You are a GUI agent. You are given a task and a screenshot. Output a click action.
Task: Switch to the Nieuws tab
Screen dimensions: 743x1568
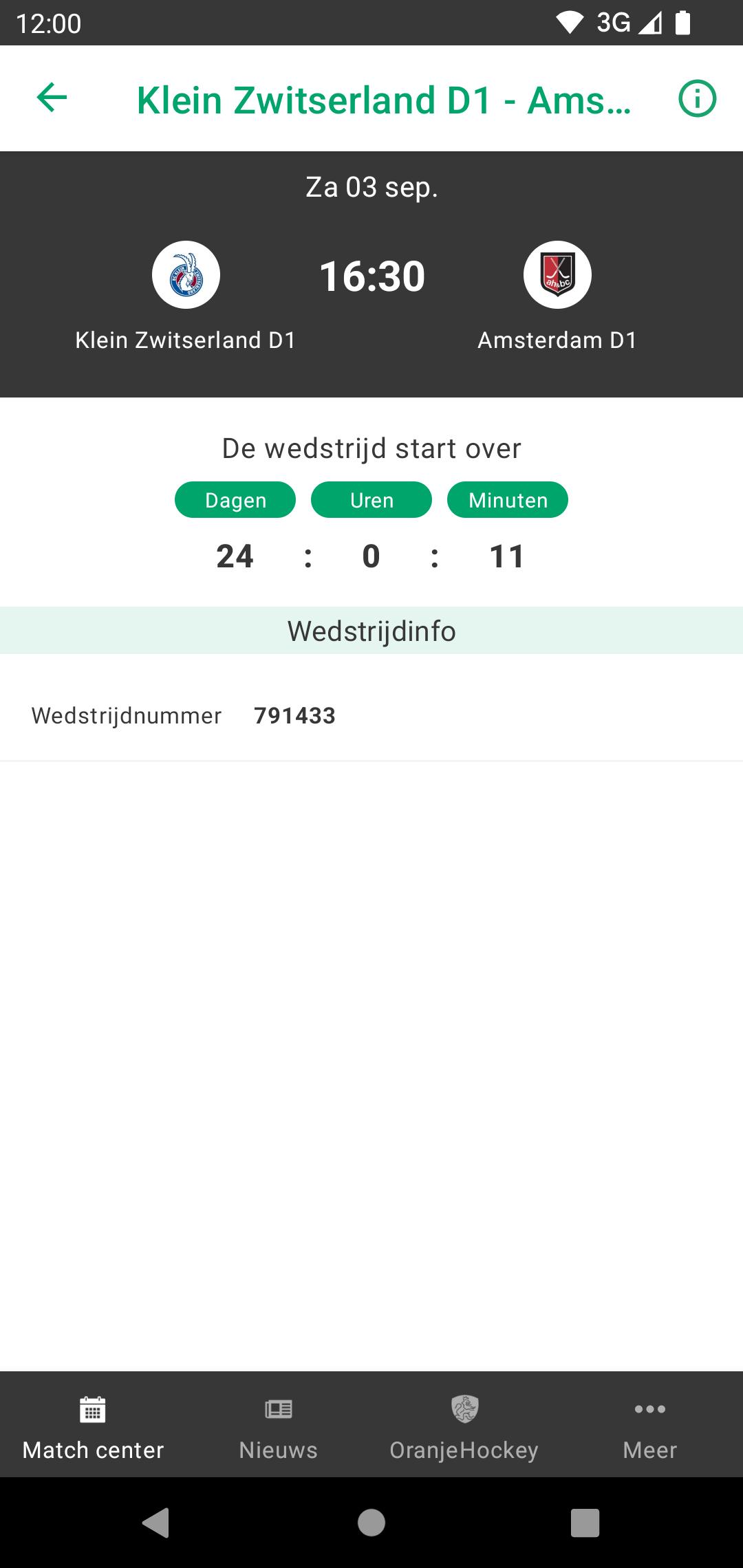coord(279,1426)
